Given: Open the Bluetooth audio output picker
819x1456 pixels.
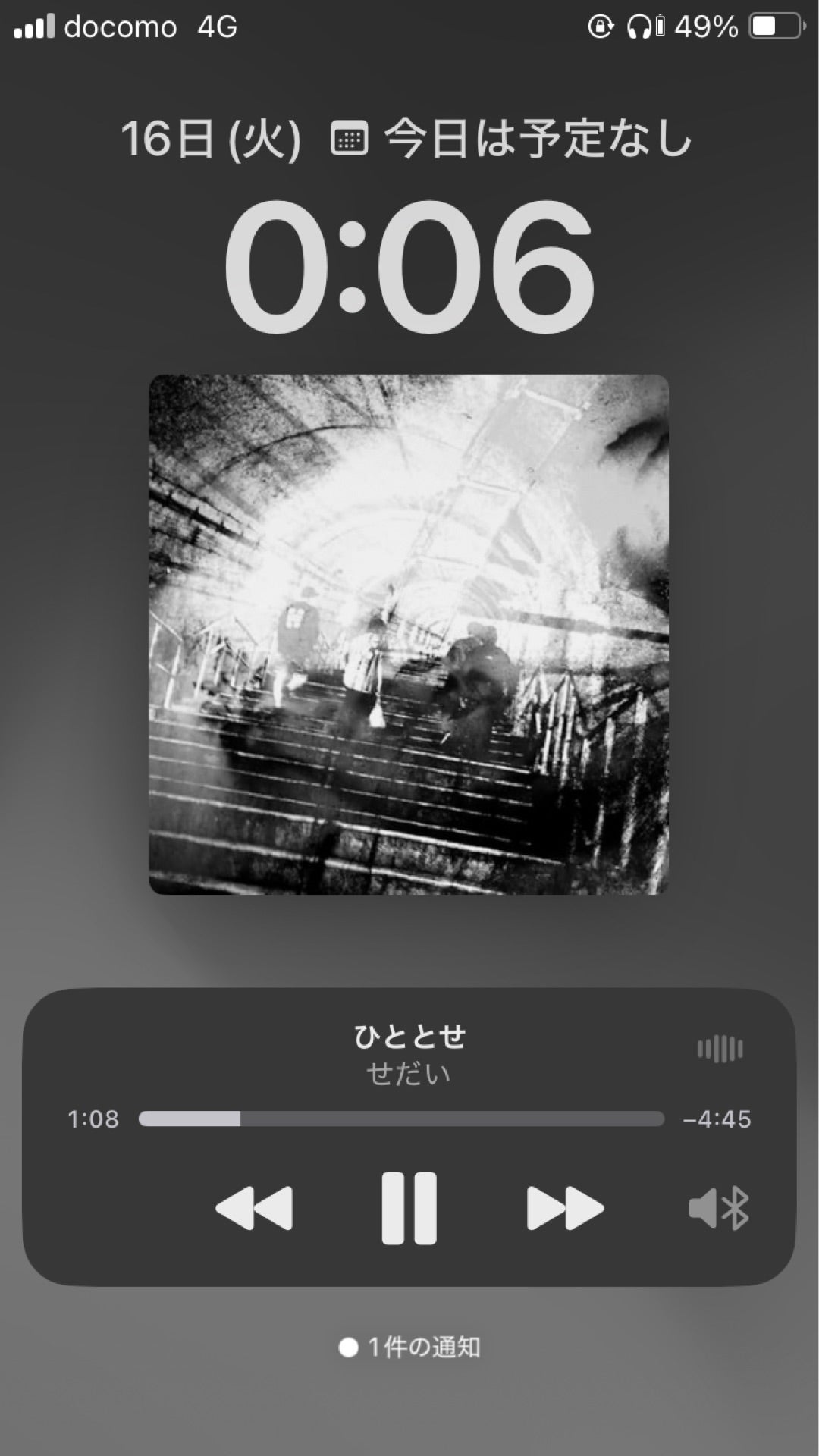Looking at the screenshot, I should coord(718,1208).
